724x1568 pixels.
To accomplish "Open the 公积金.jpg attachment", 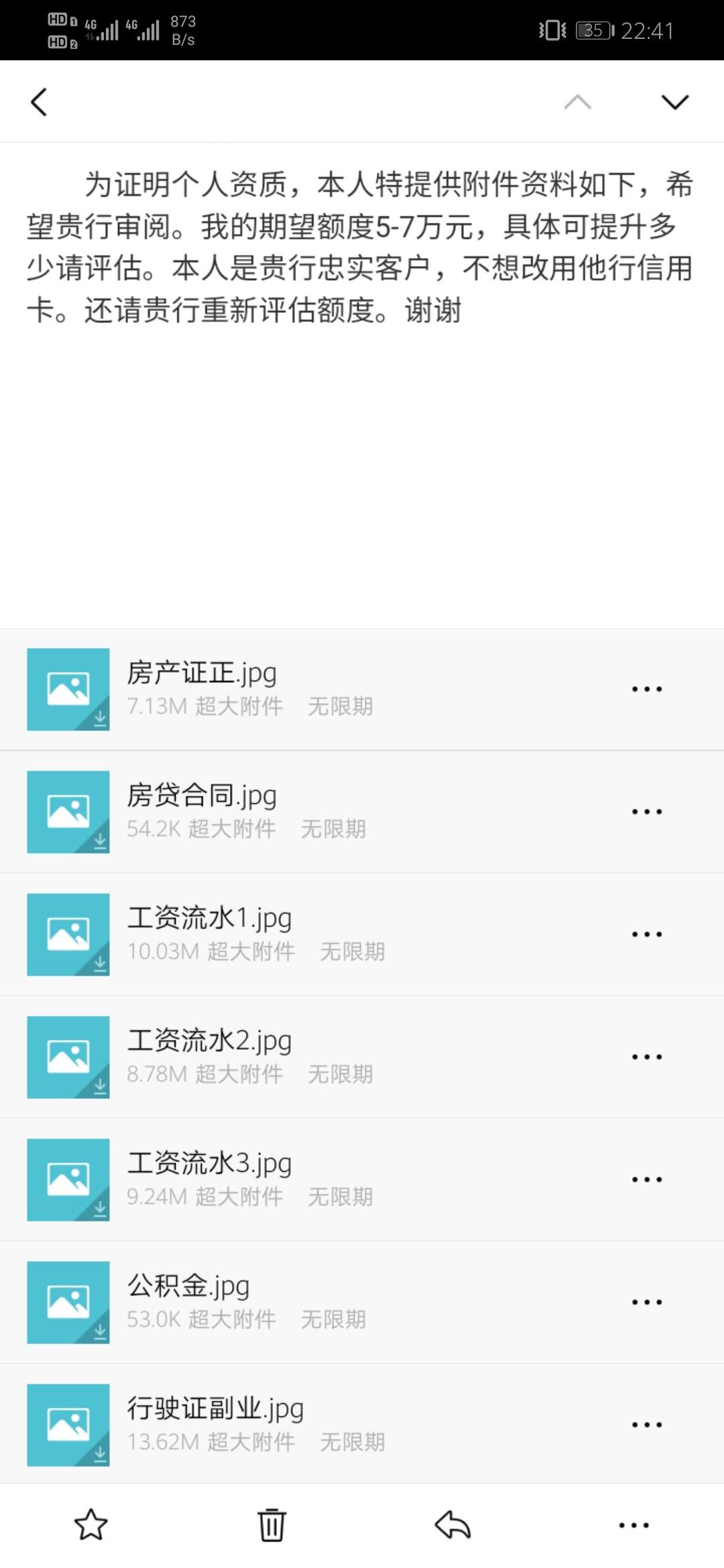I will click(362, 1303).
